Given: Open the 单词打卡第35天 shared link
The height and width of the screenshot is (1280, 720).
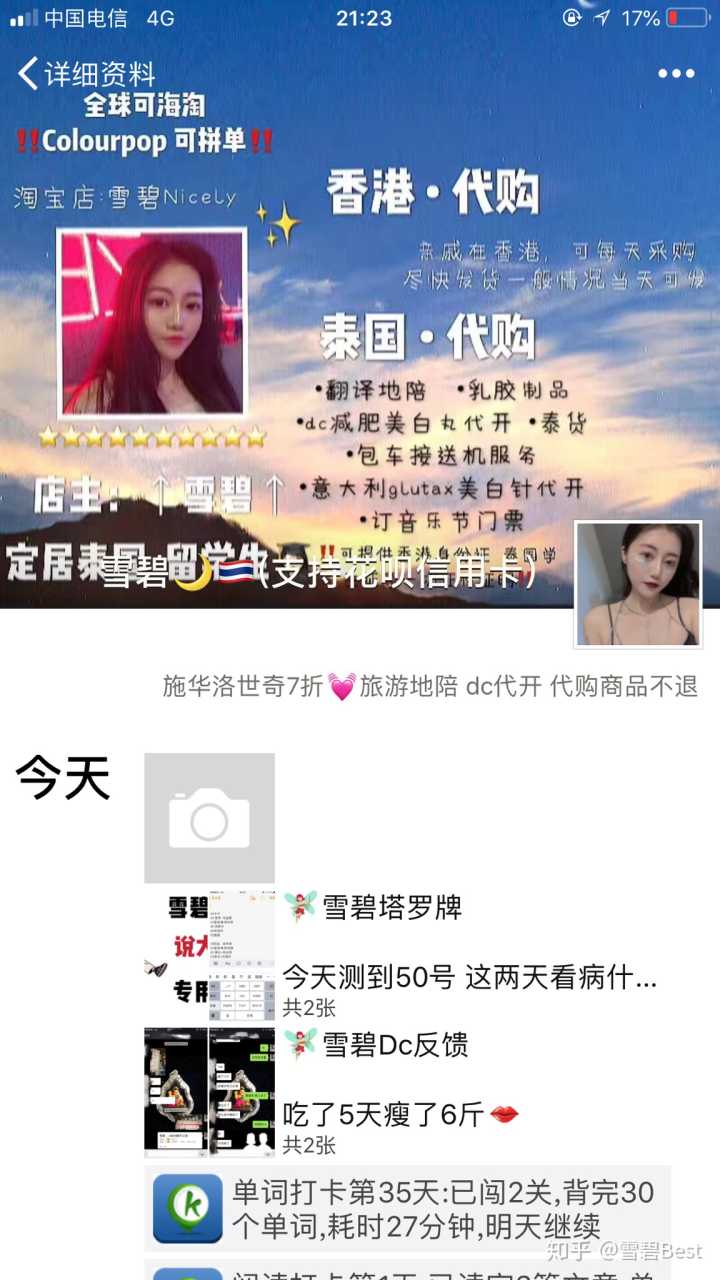Looking at the screenshot, I should pyautogui.click(x=408, y=1208).
